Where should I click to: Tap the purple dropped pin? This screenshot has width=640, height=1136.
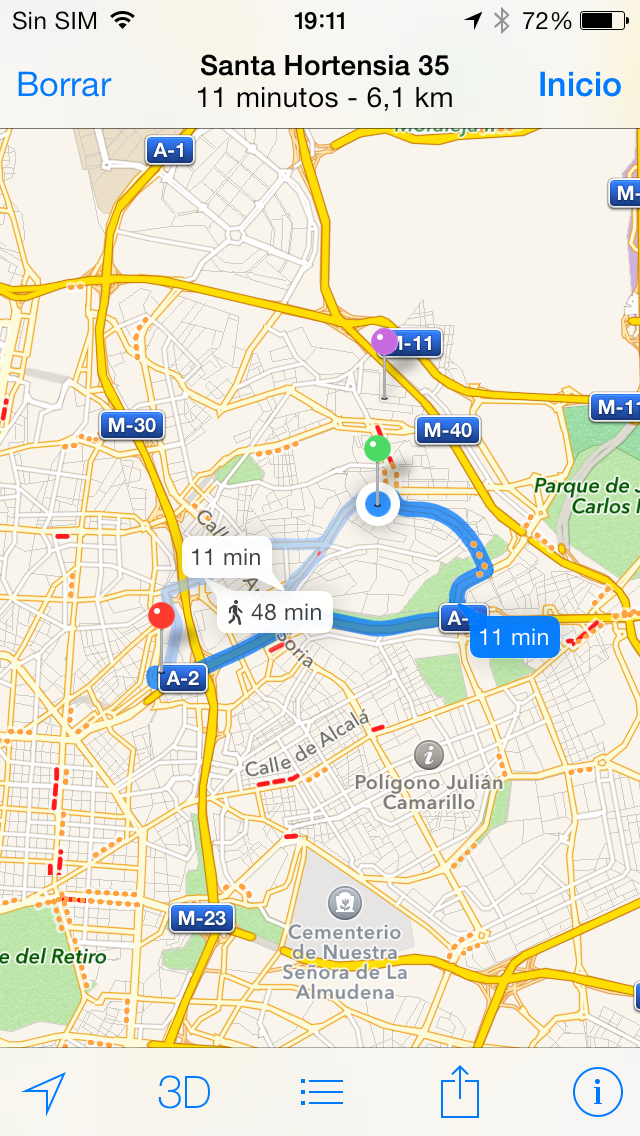click(x=384, y=344)
